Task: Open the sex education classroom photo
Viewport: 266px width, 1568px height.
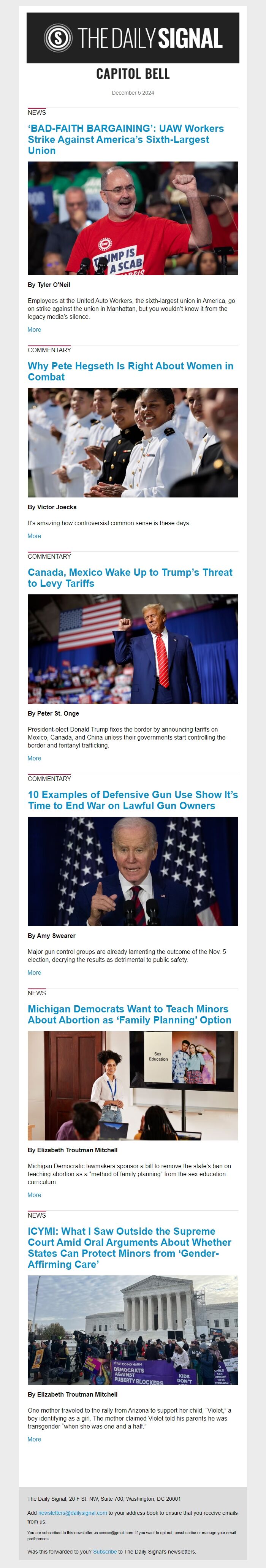Action: click(x=133, y=1085)
